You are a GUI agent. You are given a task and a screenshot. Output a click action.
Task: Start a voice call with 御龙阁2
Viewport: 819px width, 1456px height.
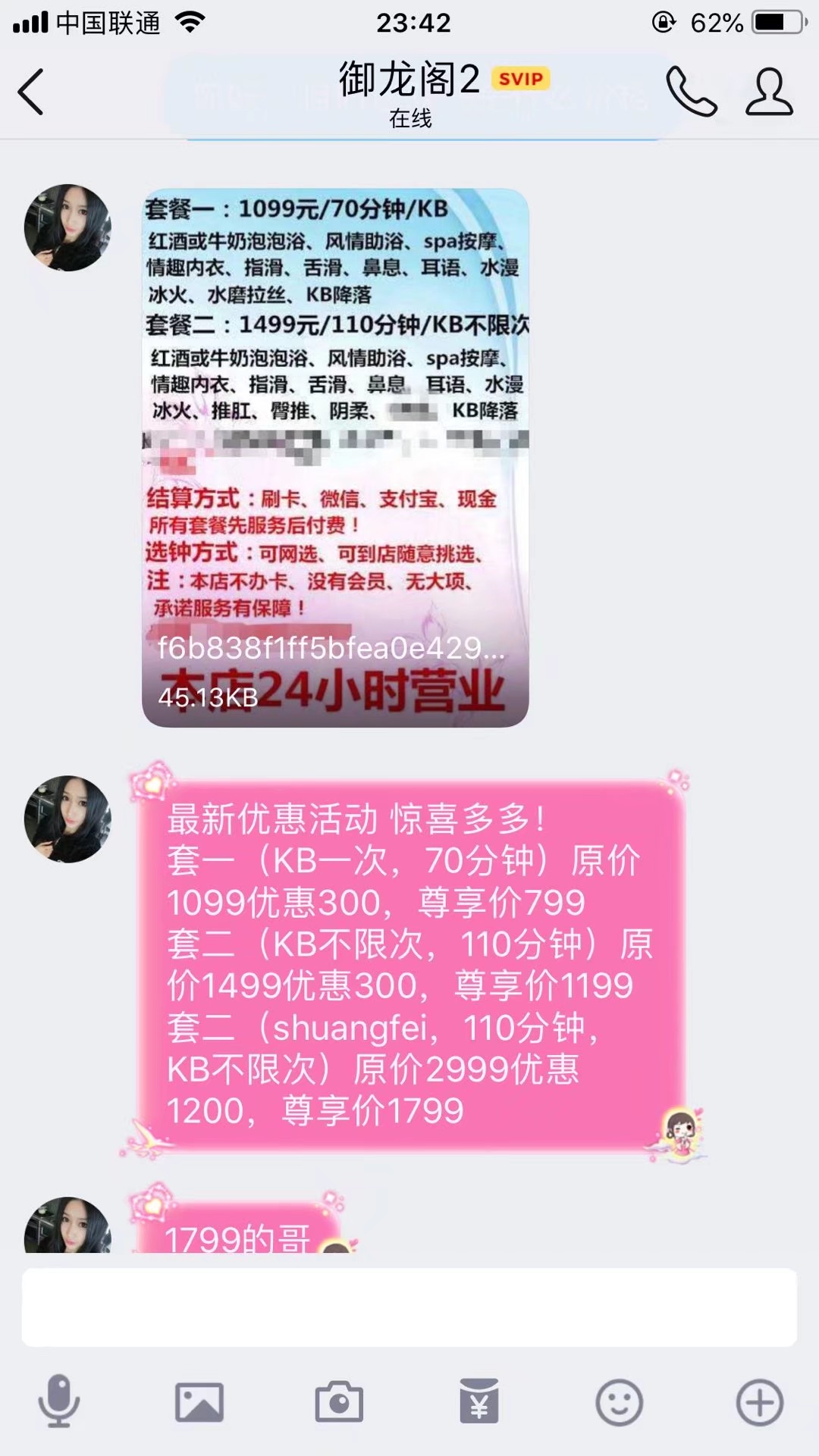(x=691, y=92)
